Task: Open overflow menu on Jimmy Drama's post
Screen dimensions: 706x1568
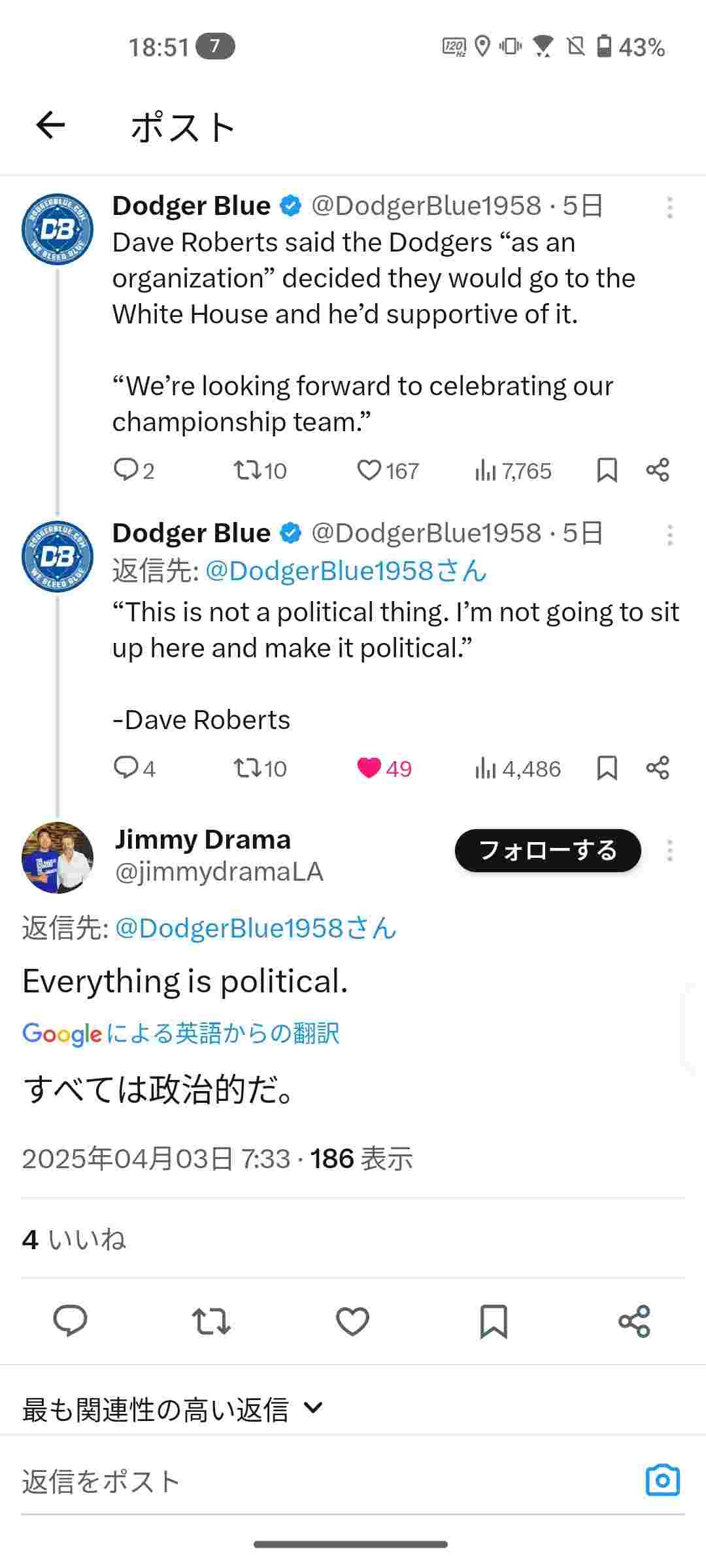Action: pyautogui.click(x=669, y=851)
